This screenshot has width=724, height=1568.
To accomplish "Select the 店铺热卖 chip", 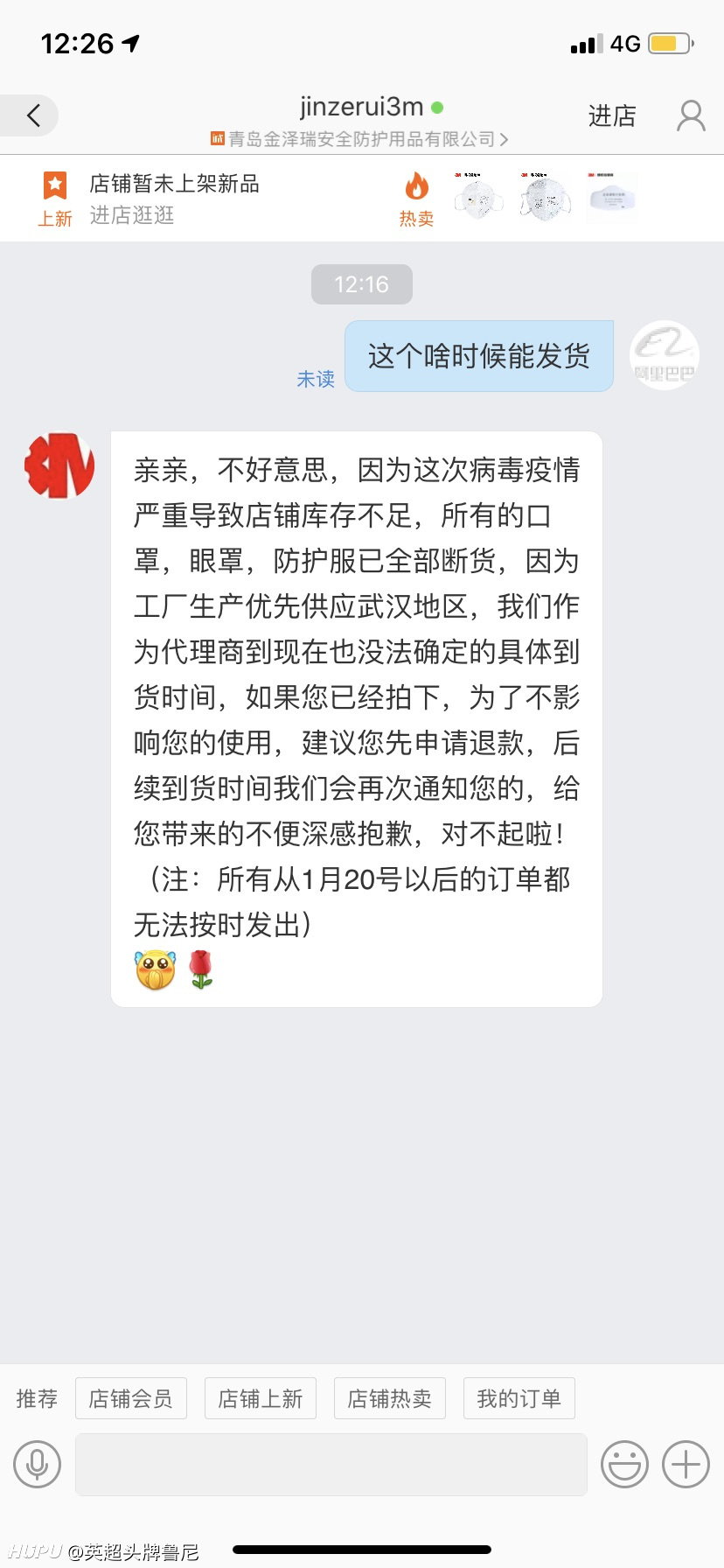I will 390,1398.
